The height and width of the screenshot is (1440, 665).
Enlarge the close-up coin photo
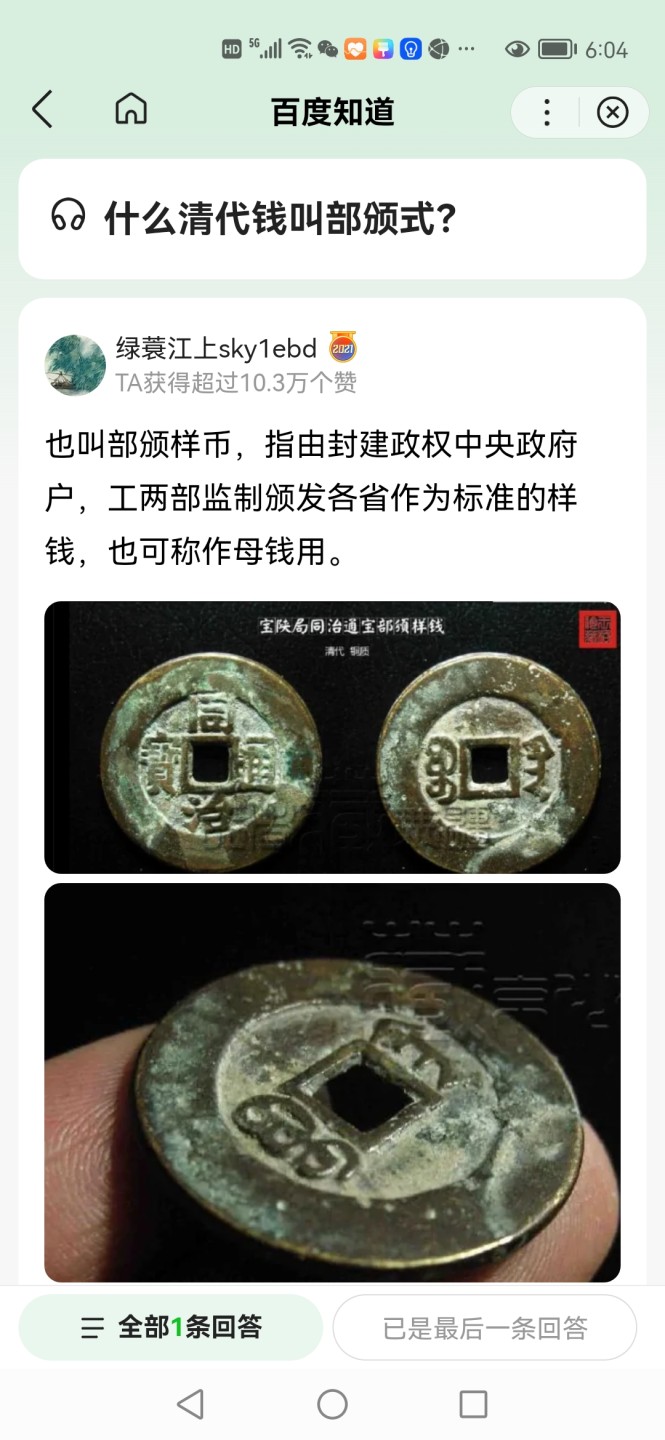(332, 1082)
